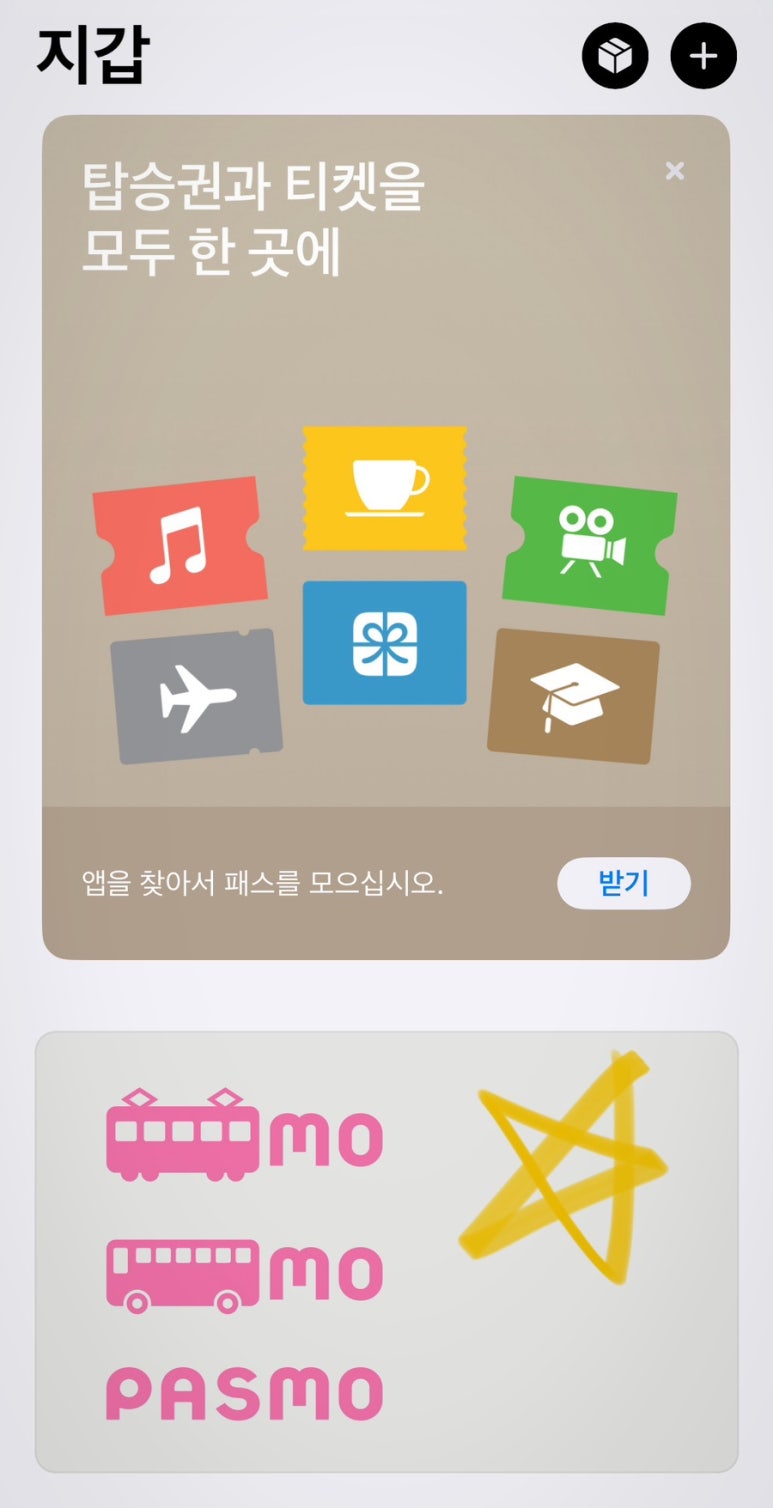Image resolution: width=773 pixels, height=1508 pixels.
Task: Dismiss the boarding pass and ticket banner
Action: (675, 171)
